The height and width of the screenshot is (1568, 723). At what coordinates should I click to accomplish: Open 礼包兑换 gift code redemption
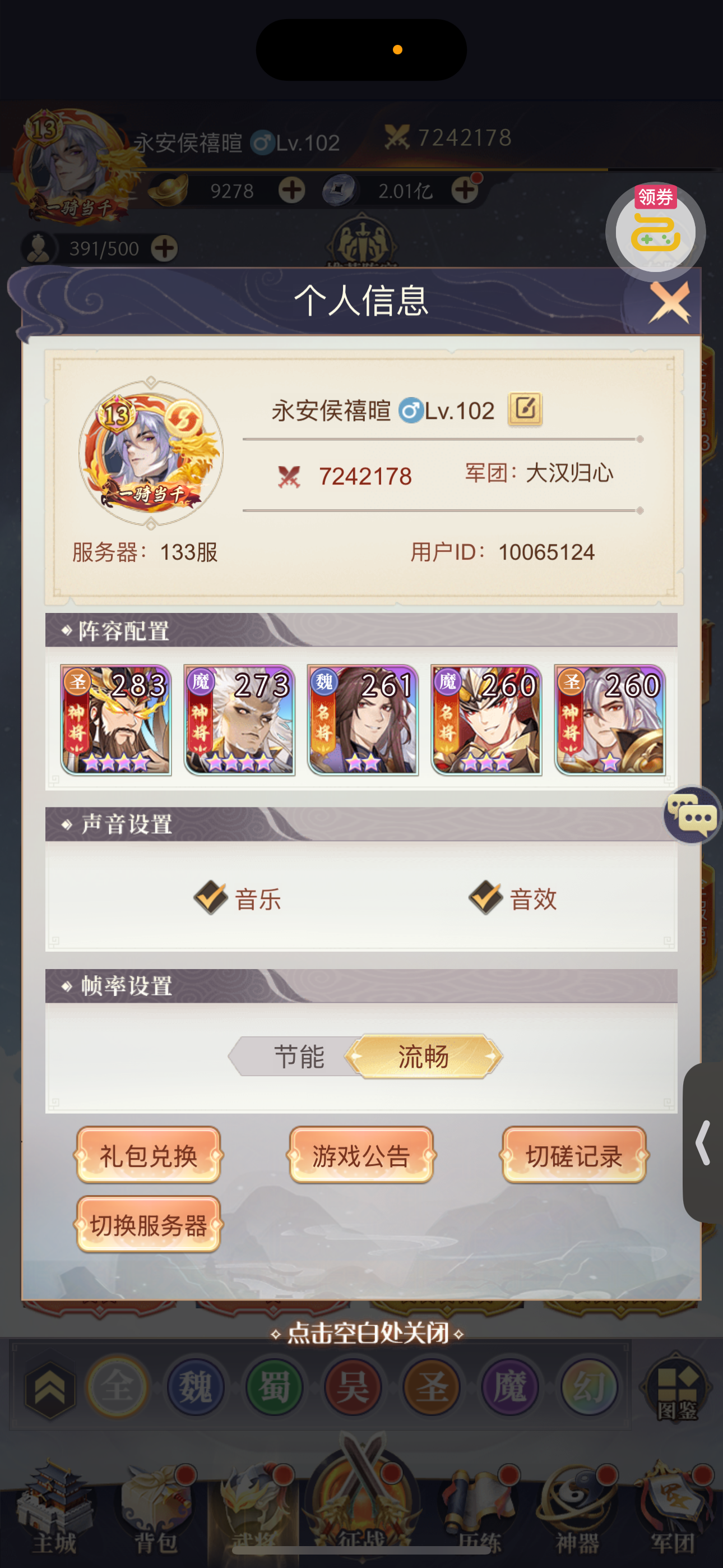tap(148, 1155)
